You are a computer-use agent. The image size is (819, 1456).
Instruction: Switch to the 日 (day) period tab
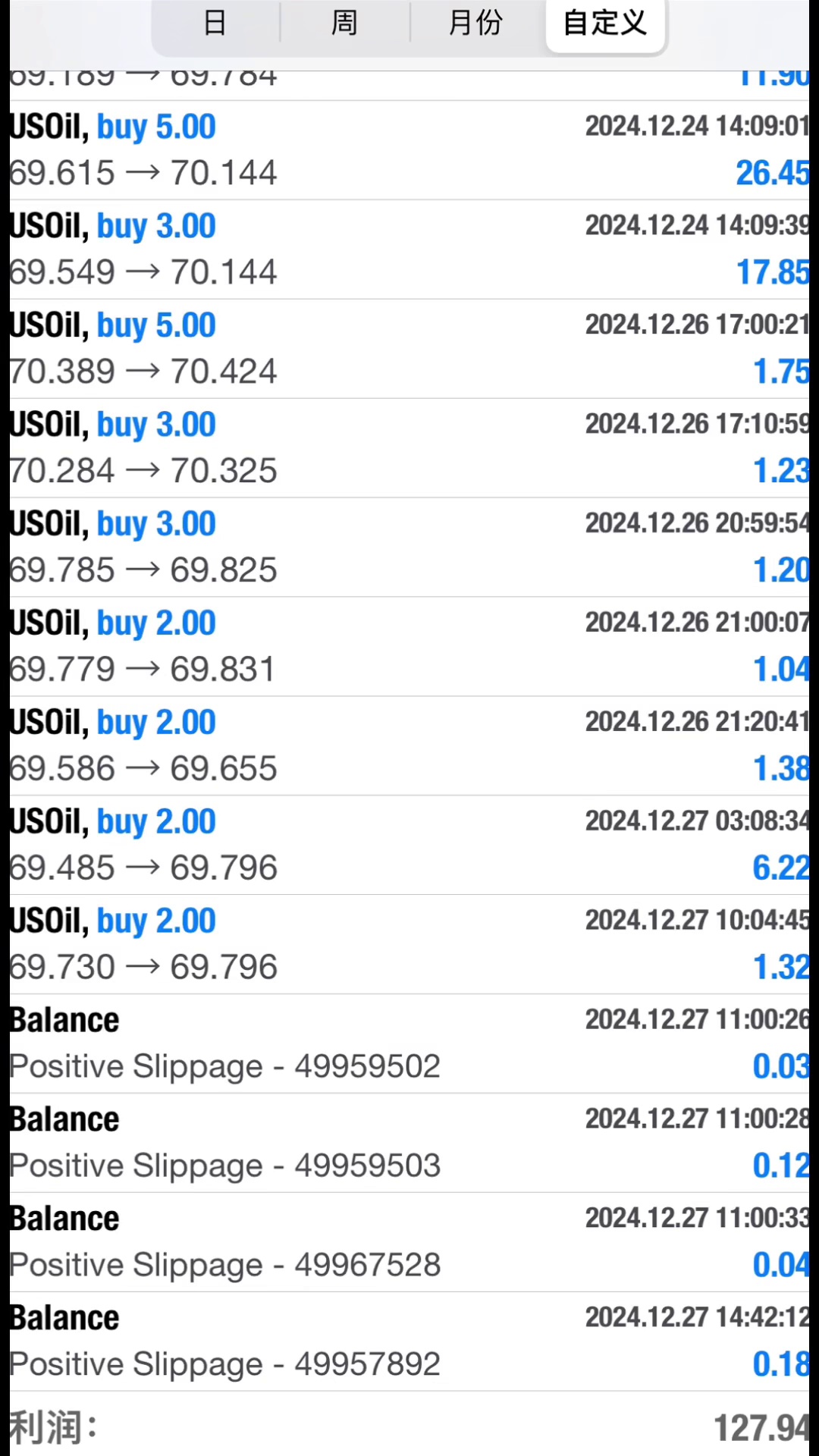(x=215, y=24)
